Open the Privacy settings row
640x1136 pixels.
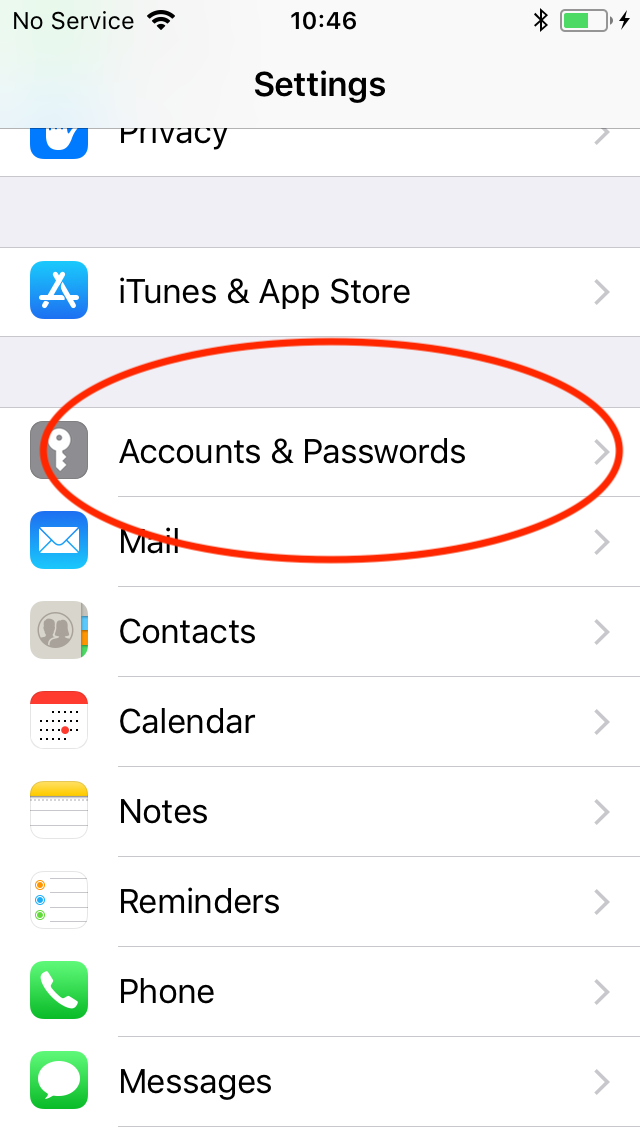[320, 153]
